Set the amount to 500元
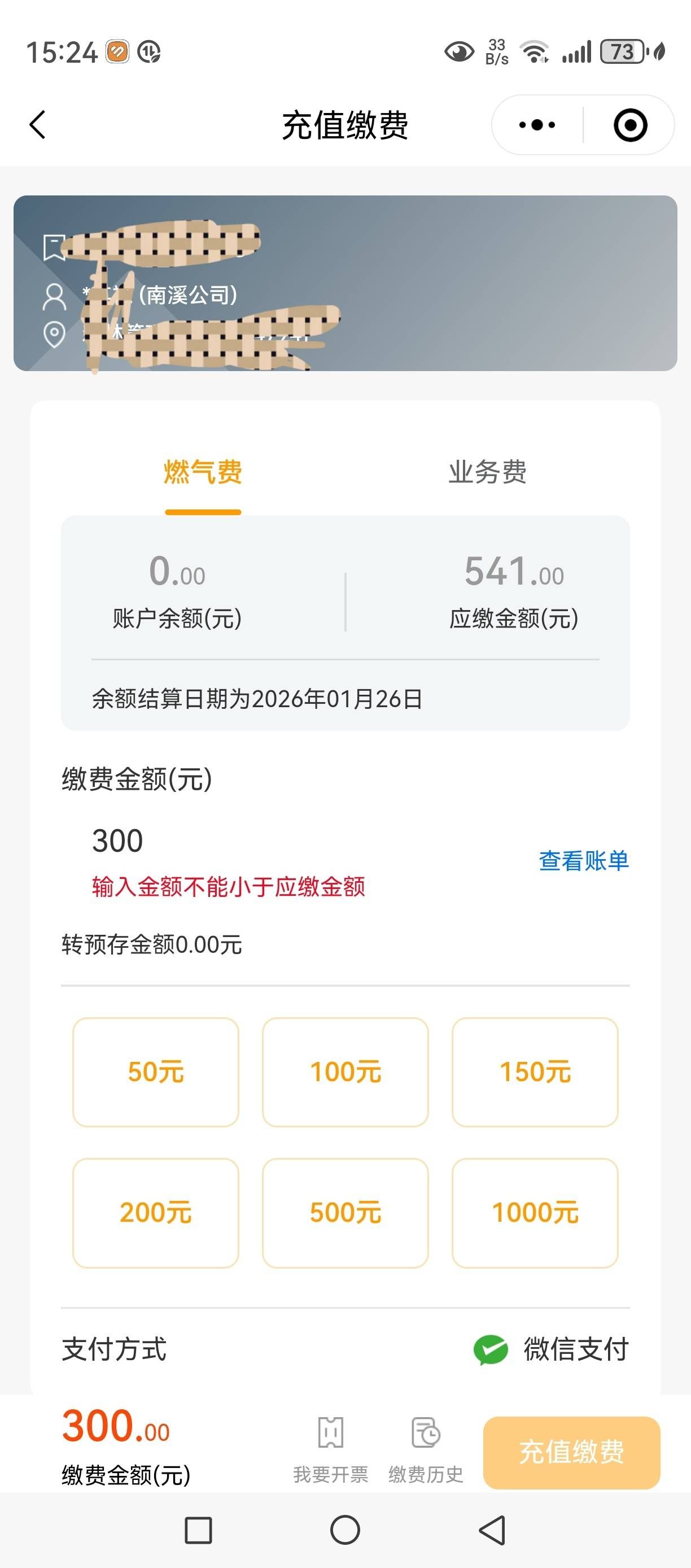691x1568 pixels. click(345, 1213)
